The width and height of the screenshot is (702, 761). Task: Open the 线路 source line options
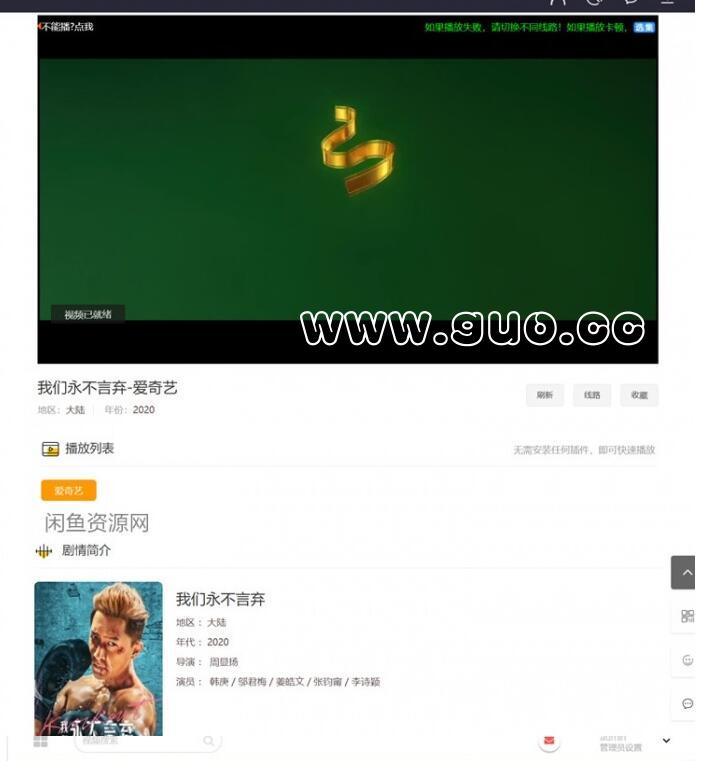[x=592, y=395]
